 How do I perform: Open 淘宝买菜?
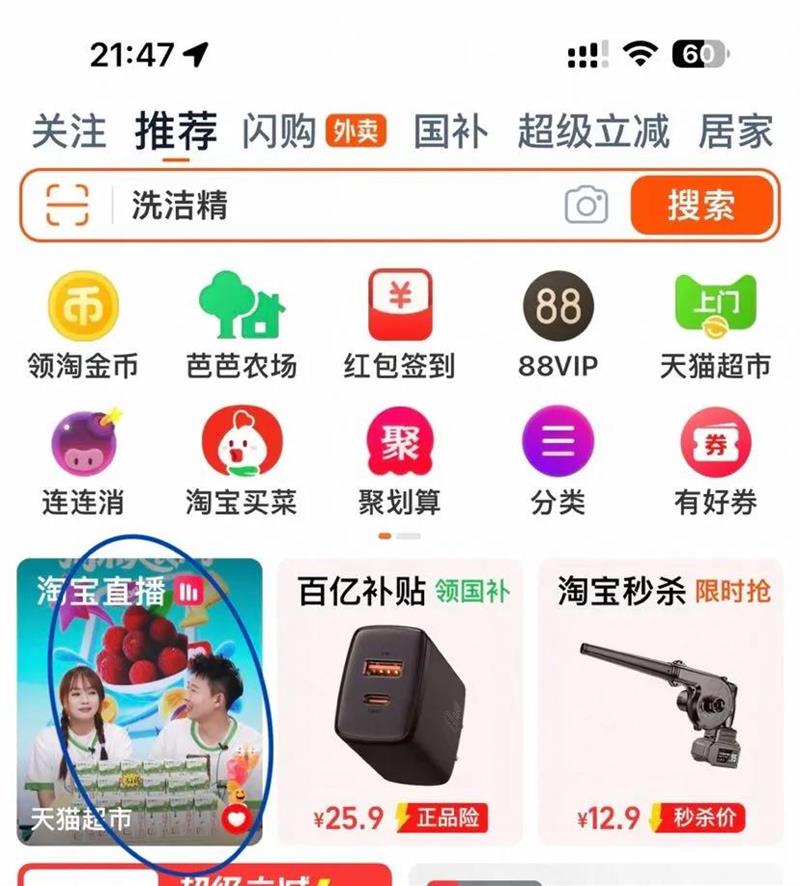[241, 461]
